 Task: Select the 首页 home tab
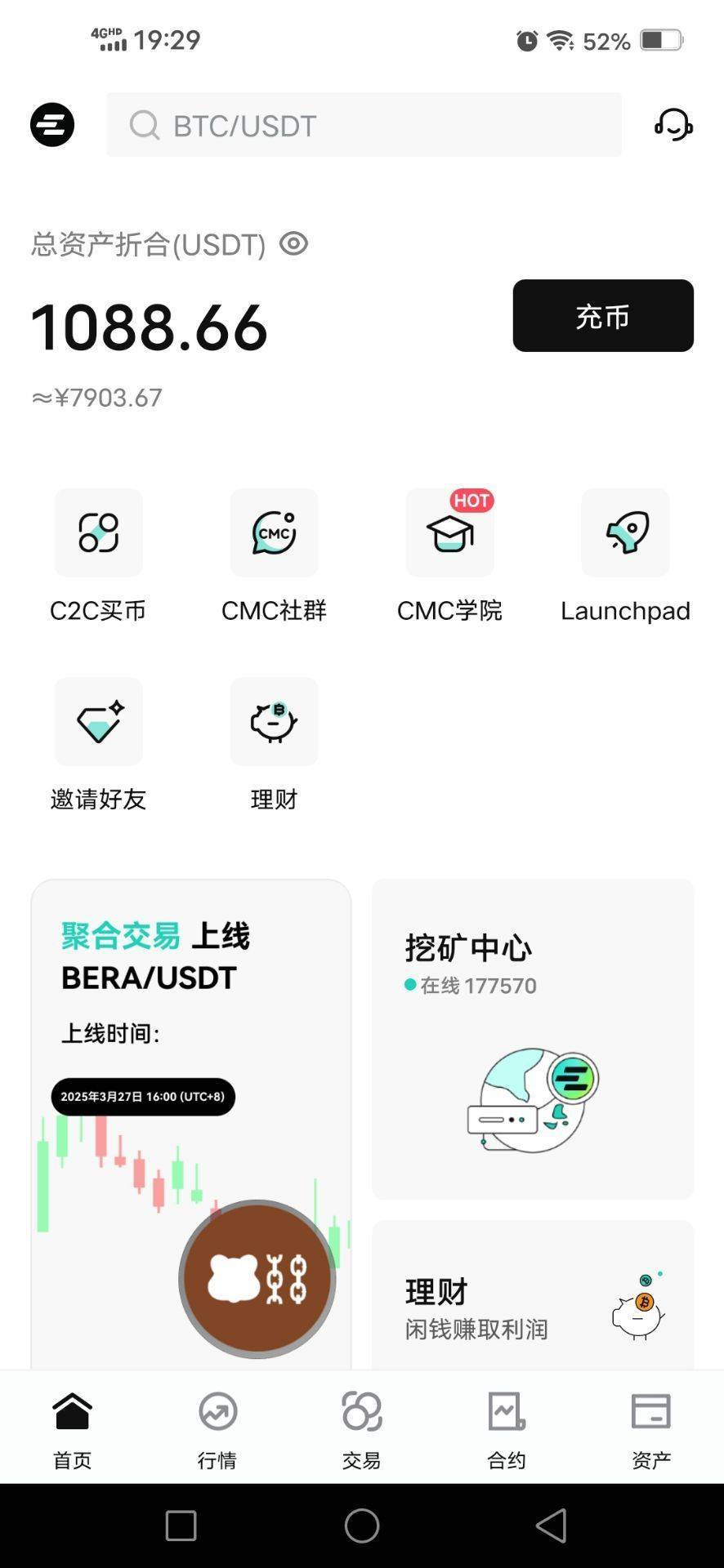click(73, 1429)
